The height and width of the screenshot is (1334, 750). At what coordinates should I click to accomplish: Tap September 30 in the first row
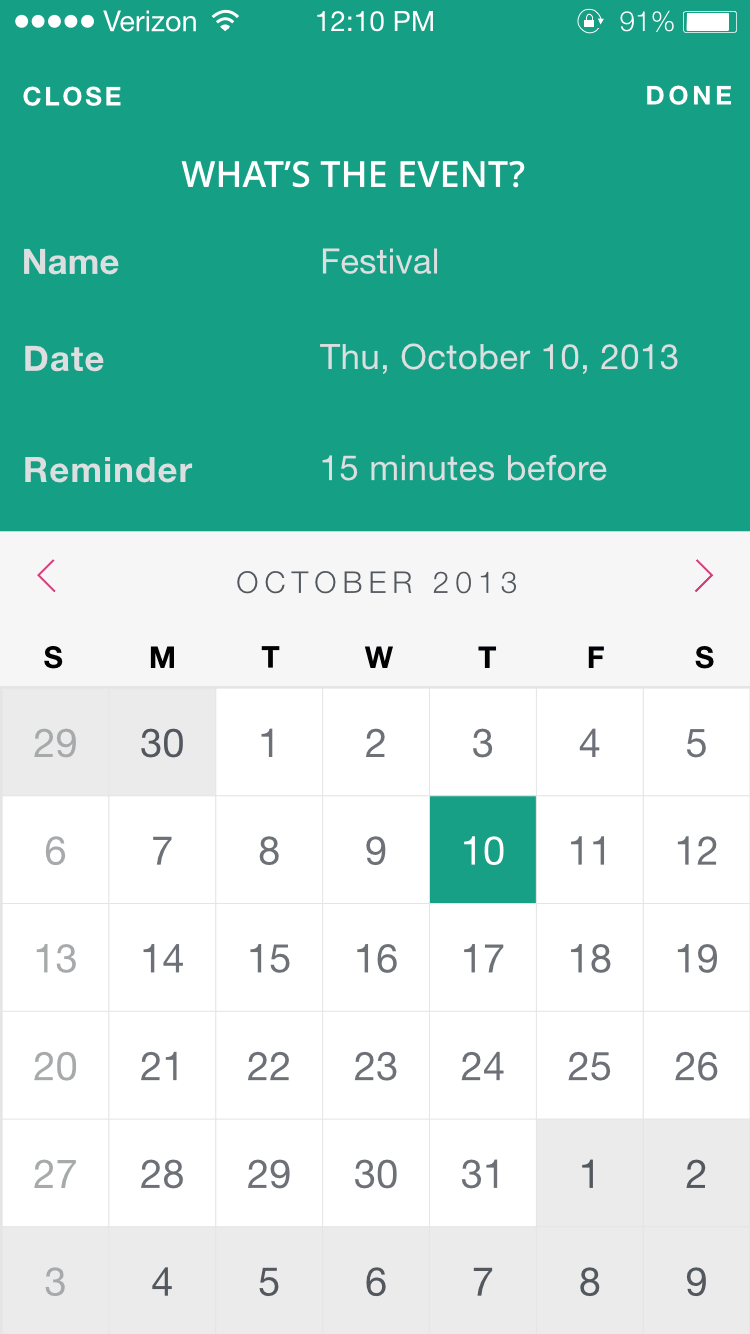tap(162, 743)
